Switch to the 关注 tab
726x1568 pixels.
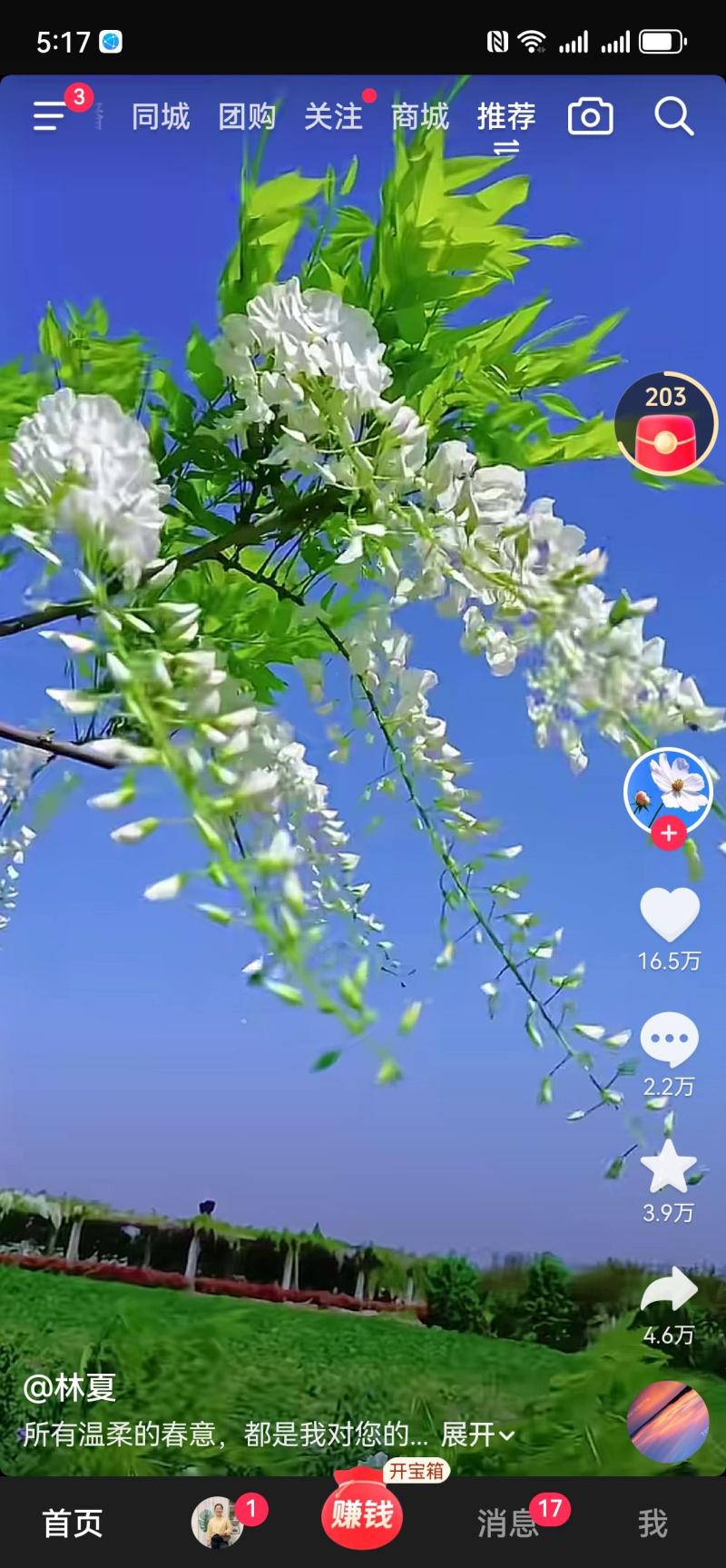[x=333, y=116]
